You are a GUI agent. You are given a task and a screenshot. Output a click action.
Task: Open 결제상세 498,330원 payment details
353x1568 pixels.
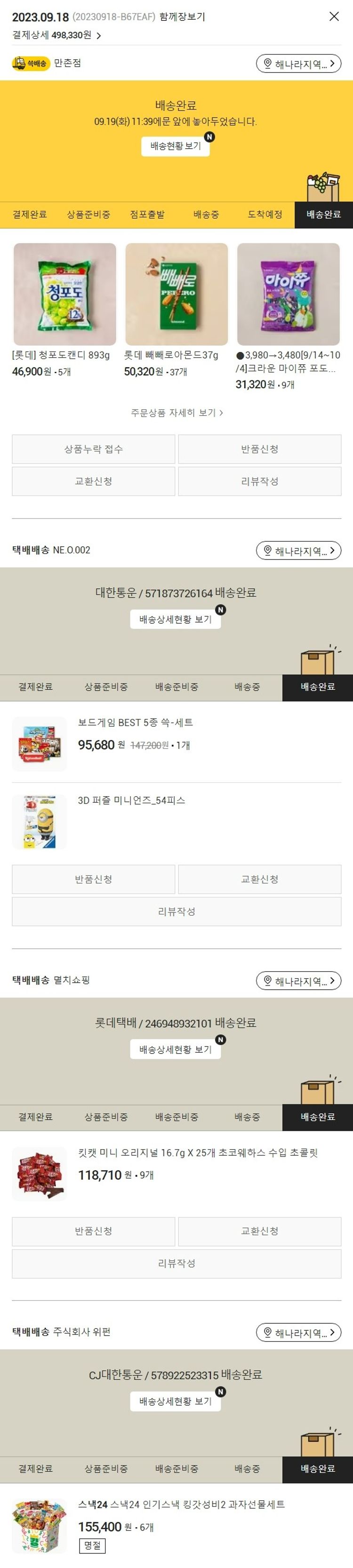pyautogui.click(x=56, y=35)
